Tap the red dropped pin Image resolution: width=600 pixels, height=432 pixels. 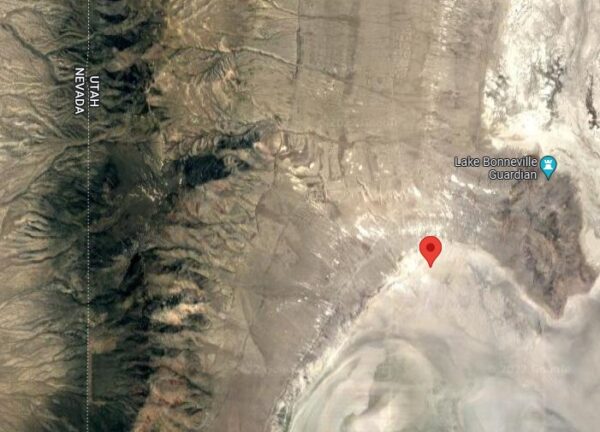tap(430, 249)
